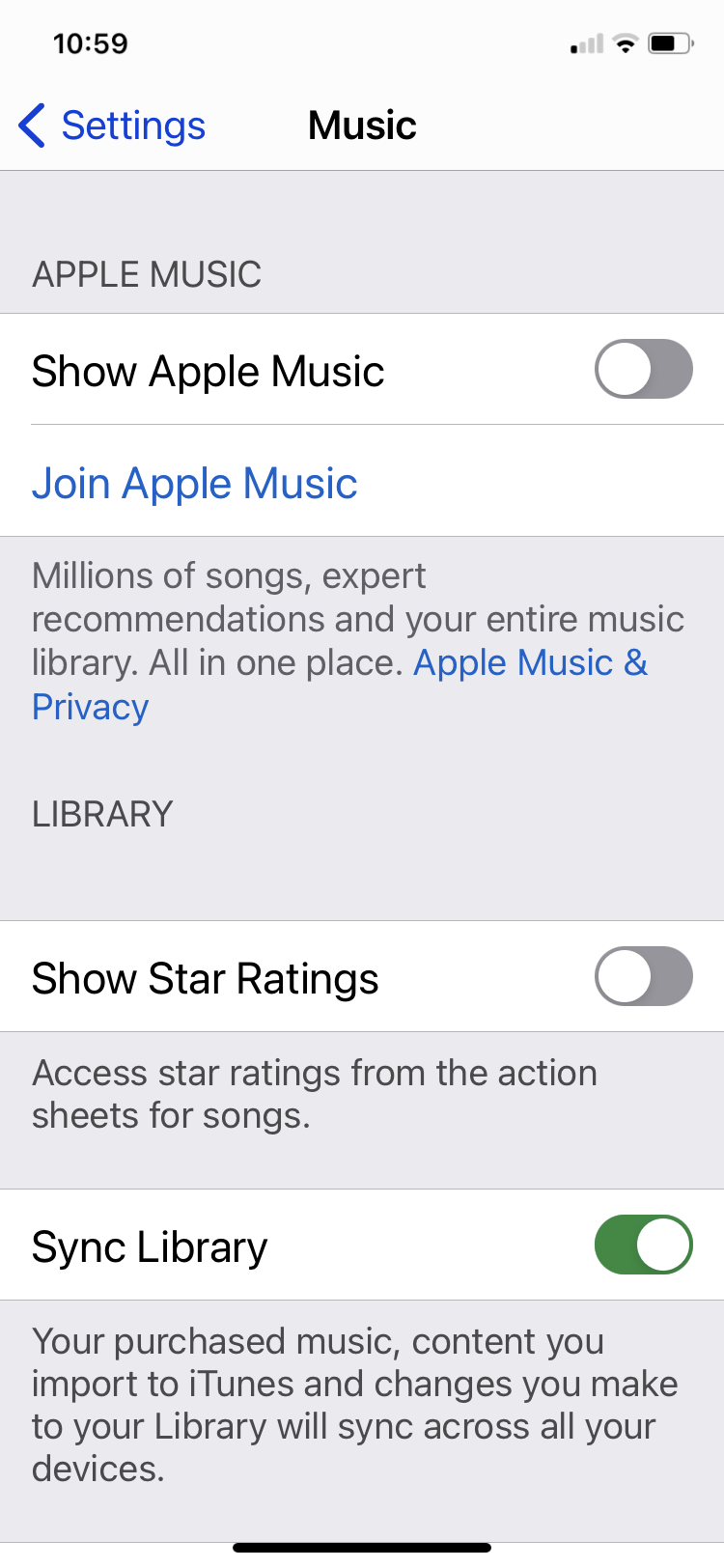Open Apple Music & Privacy link
724x1568 pixels.
529,663
